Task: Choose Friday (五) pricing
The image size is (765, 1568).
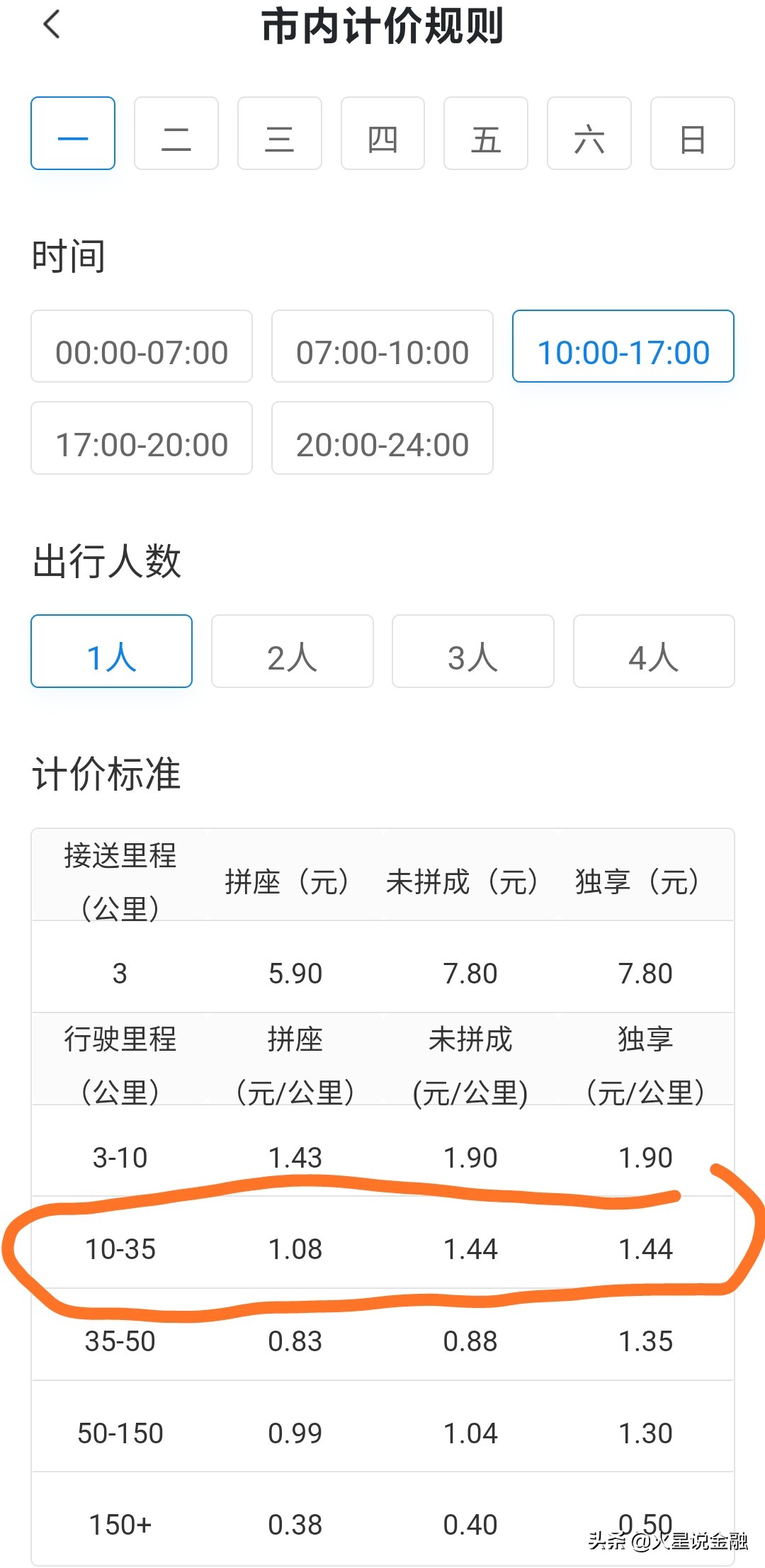Action: click(486, 134)
